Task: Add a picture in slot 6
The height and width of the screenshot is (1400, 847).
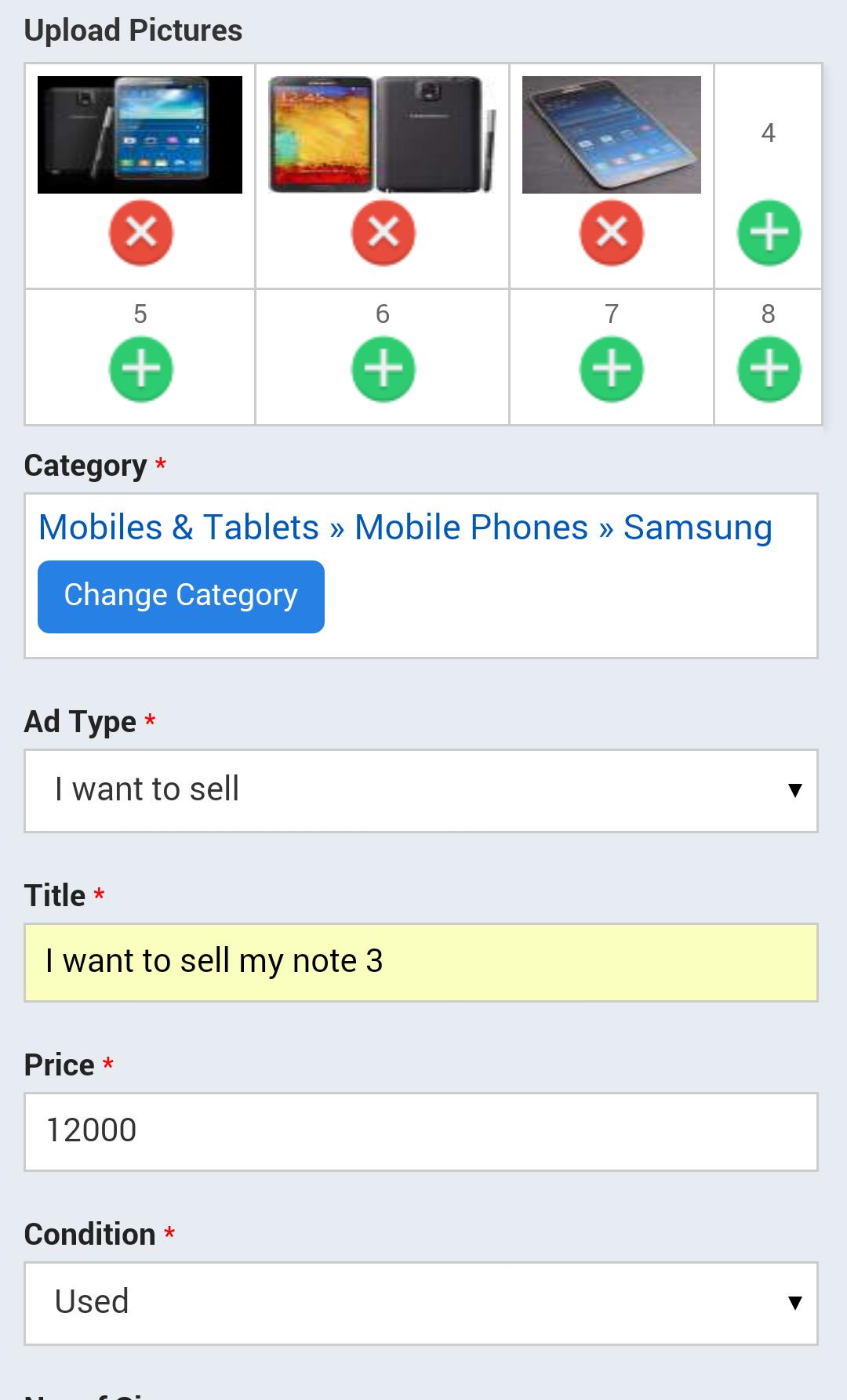Action: tap(382, 368)
